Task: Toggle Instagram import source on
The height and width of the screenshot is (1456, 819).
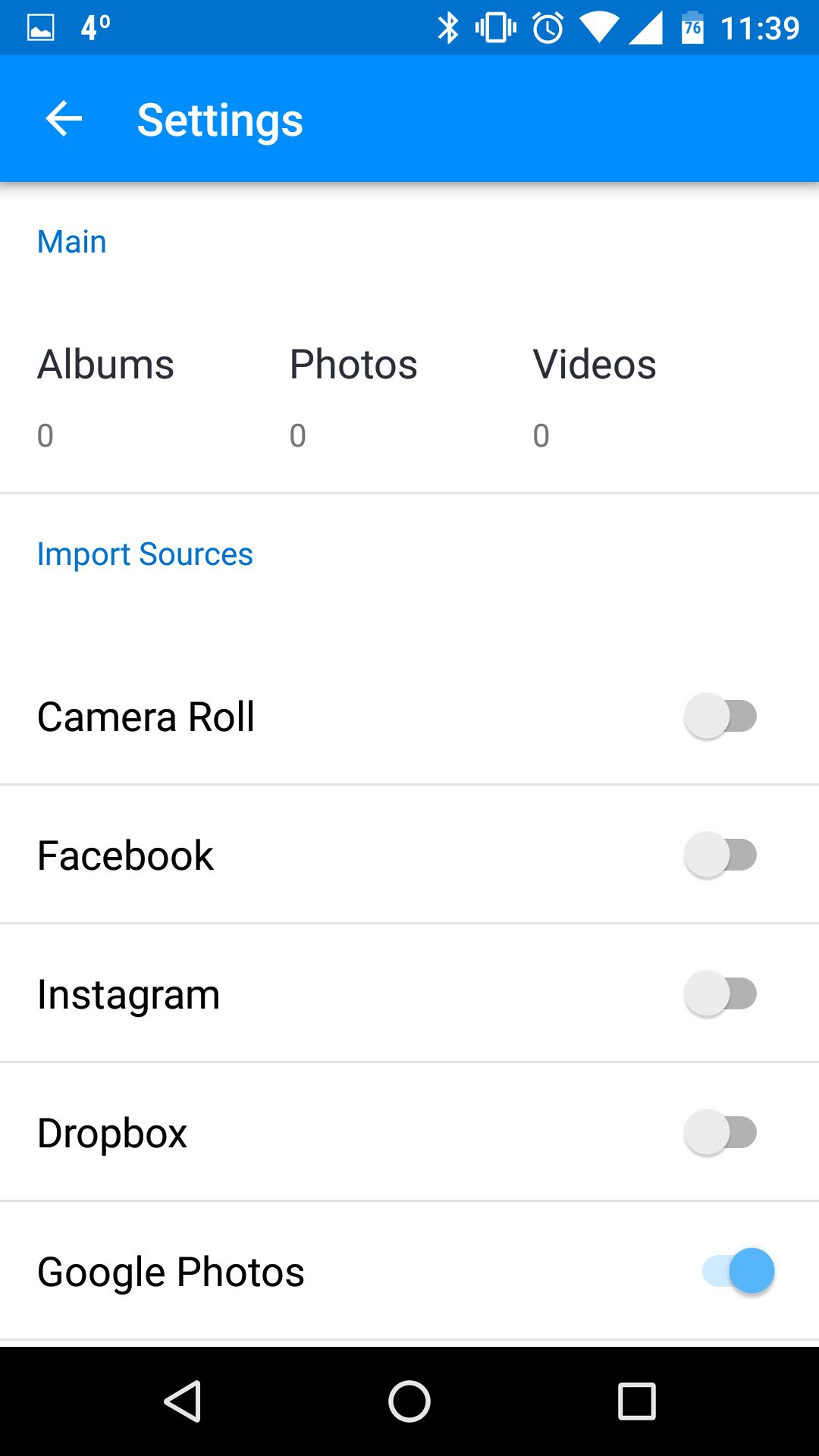Action: pyautogui.click(x=721, y=993)
